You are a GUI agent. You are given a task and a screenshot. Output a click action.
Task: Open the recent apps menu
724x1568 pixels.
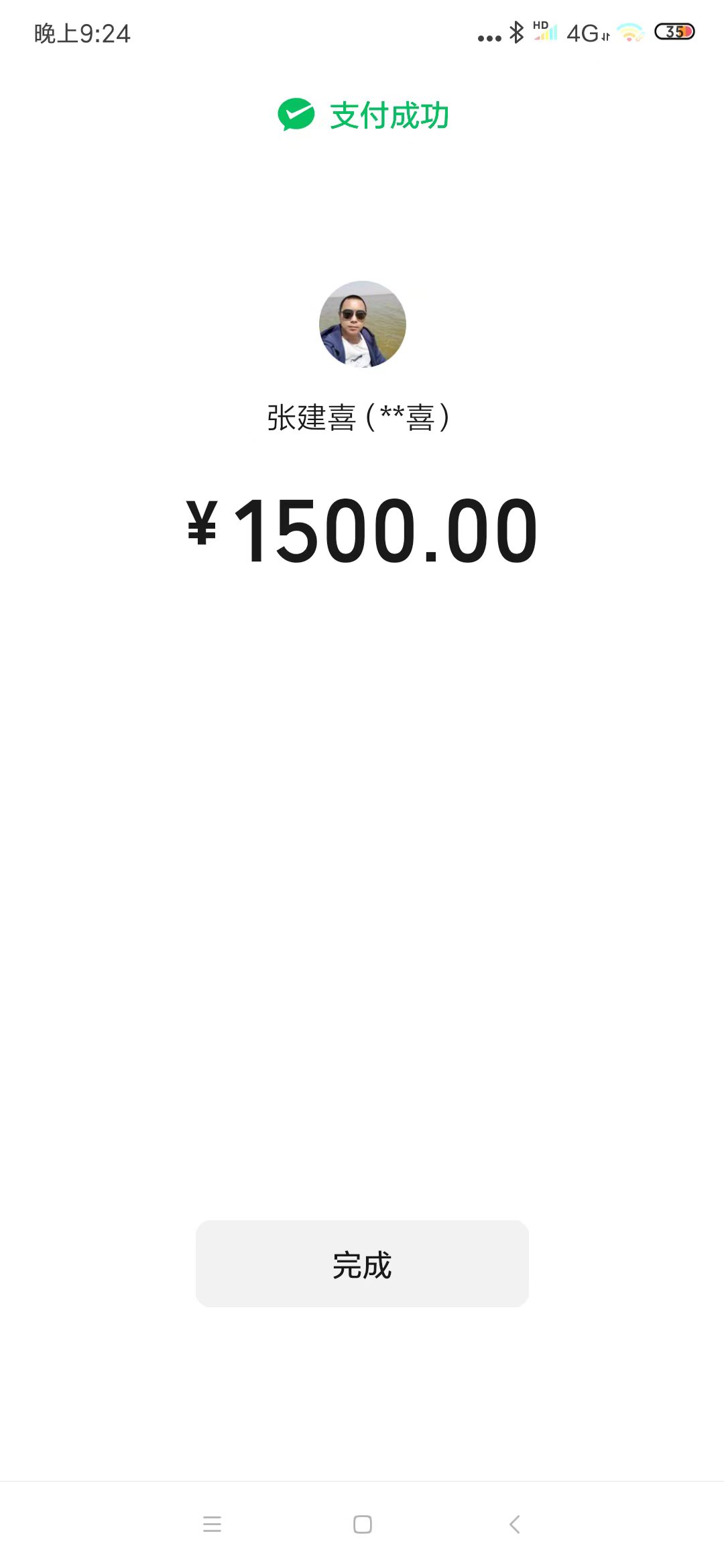212,1524
